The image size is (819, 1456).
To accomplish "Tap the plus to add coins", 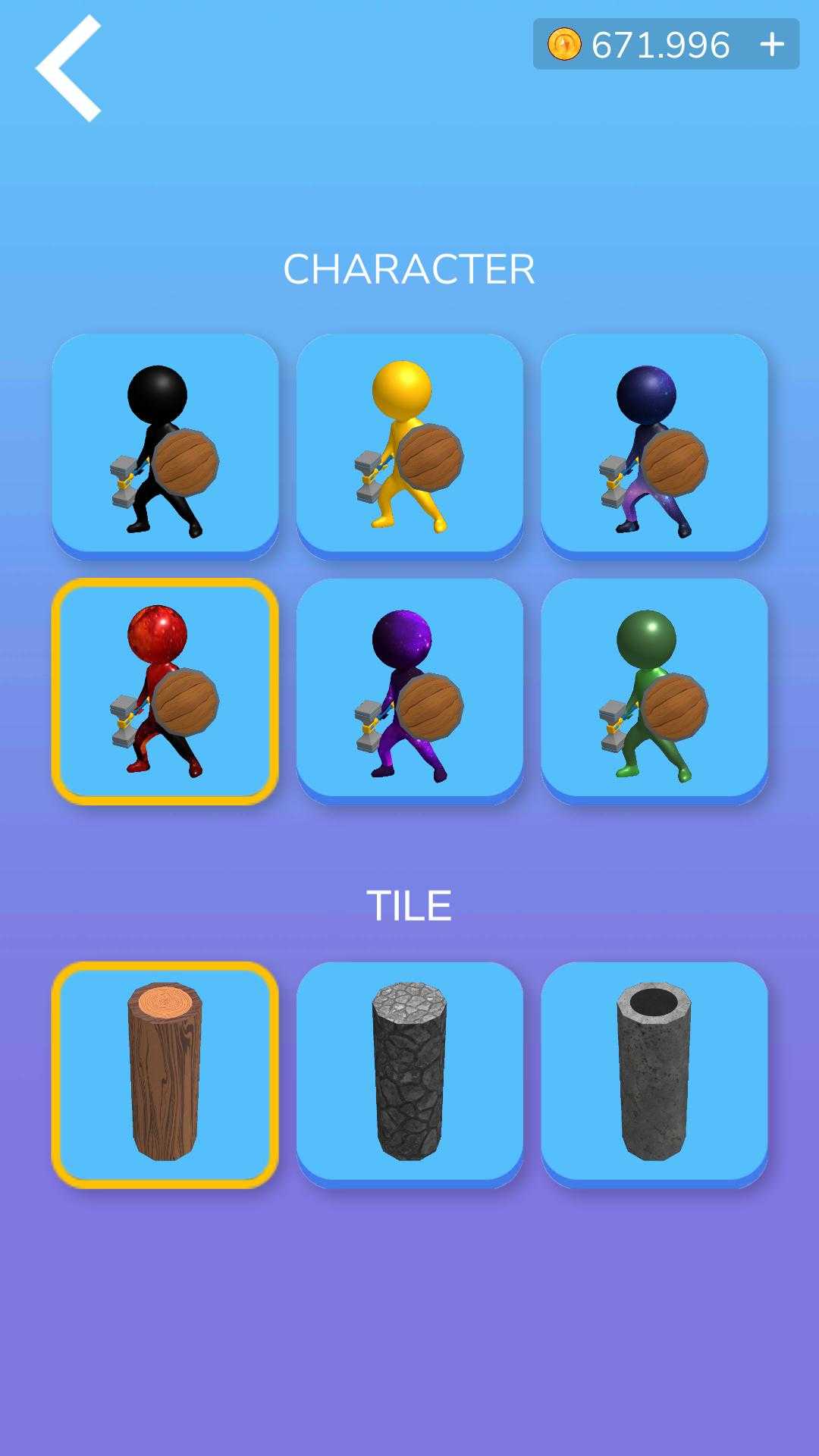I will coord(771,45).
